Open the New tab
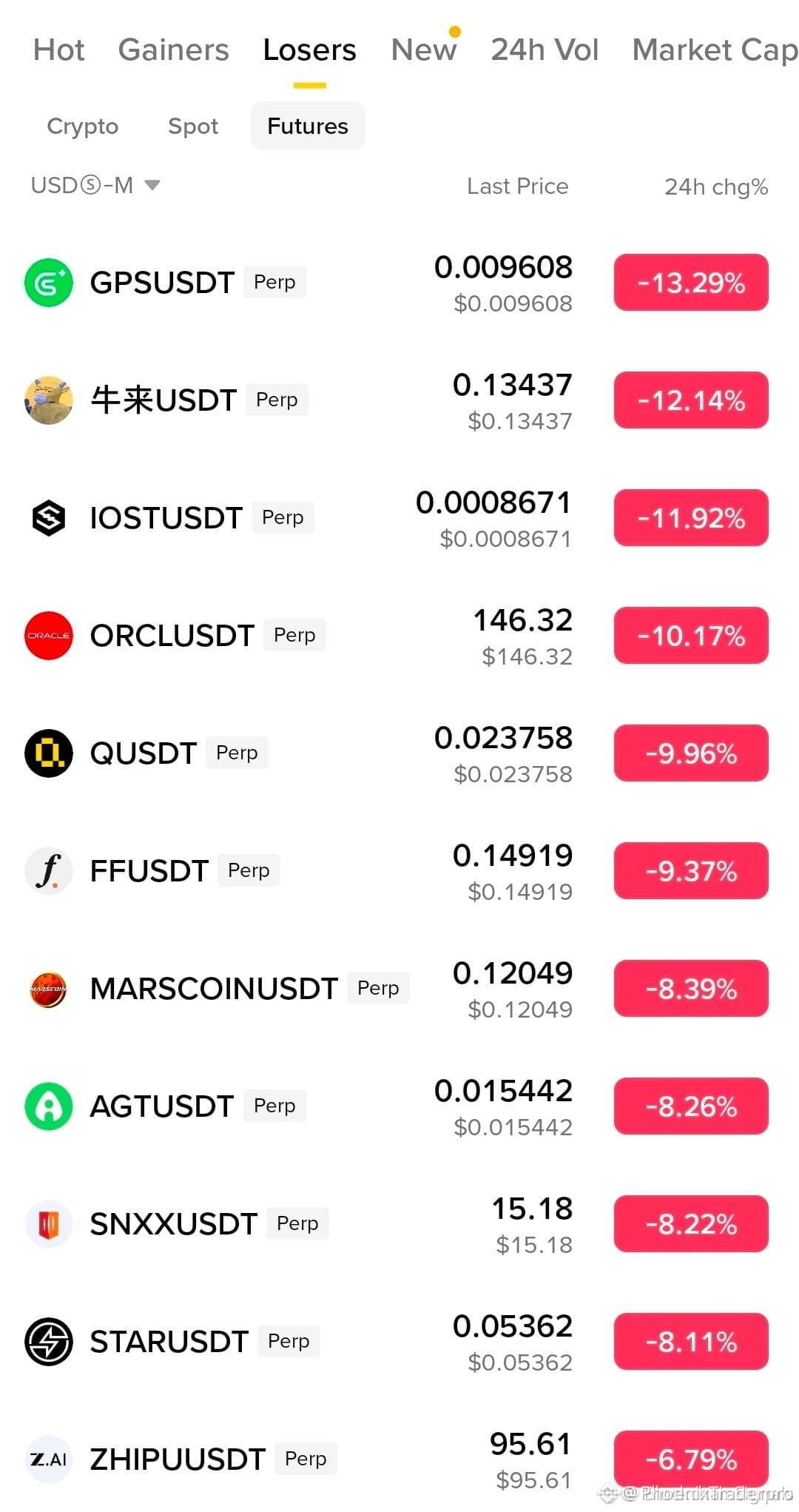This screenshot has height=1512, width=799. pos(423,50)
